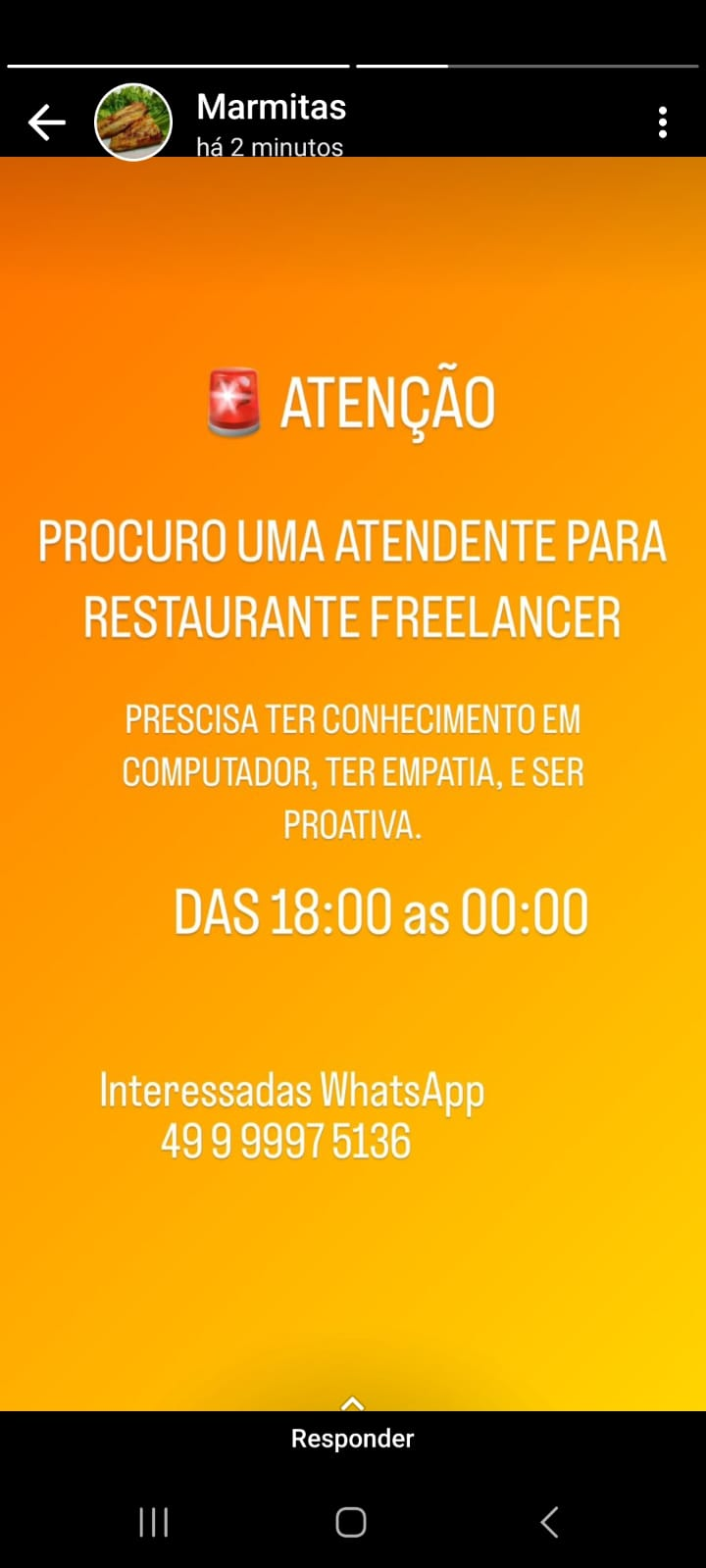Viewport: 706px width, 1568px height.
Task: Go back from the Marmitas status
Action: (x=46, y=122)
